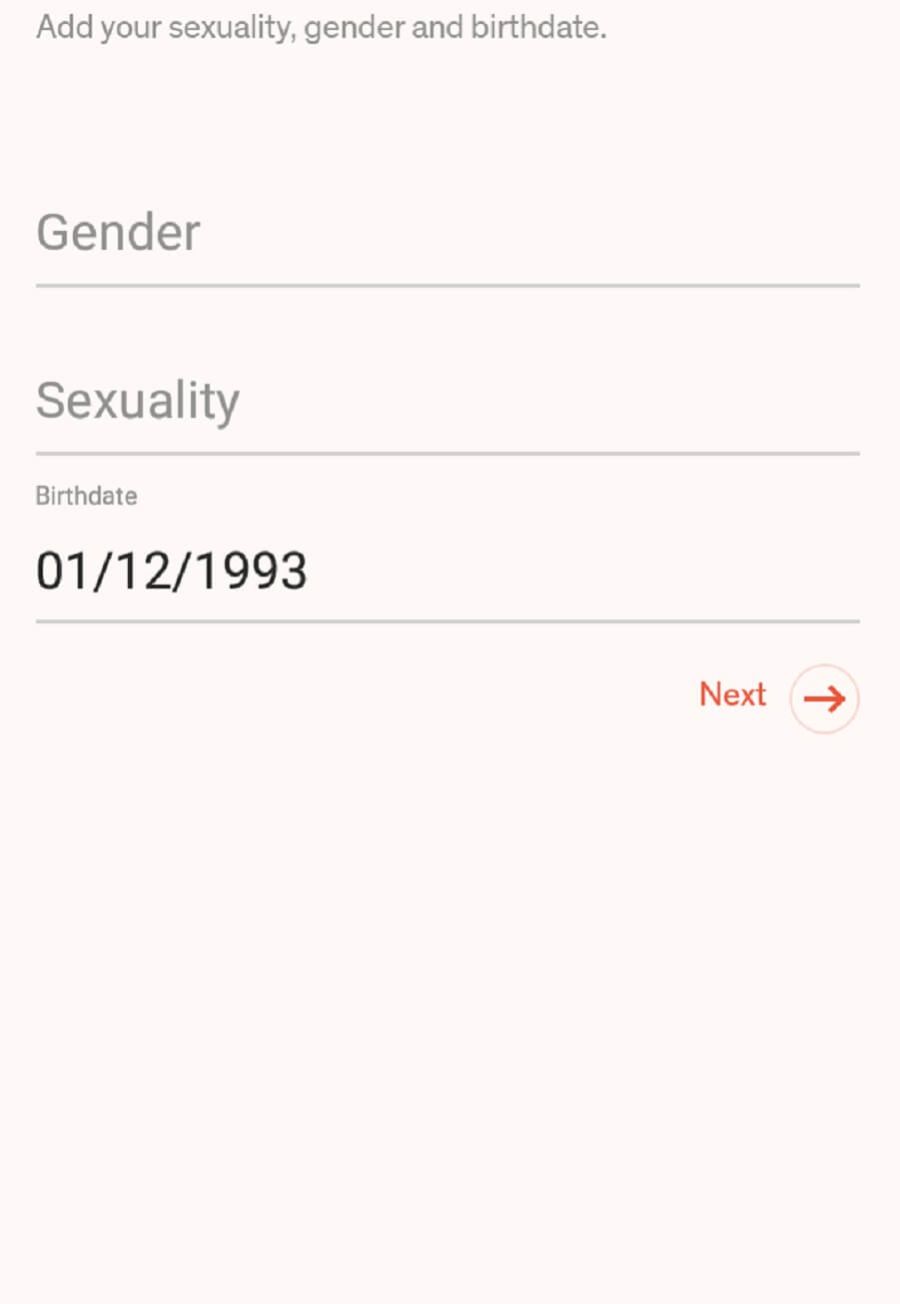Click the Birthdate label above the date
This screenshot has height=1304, width=900.
pyautogui.click(x=86, y=495)
